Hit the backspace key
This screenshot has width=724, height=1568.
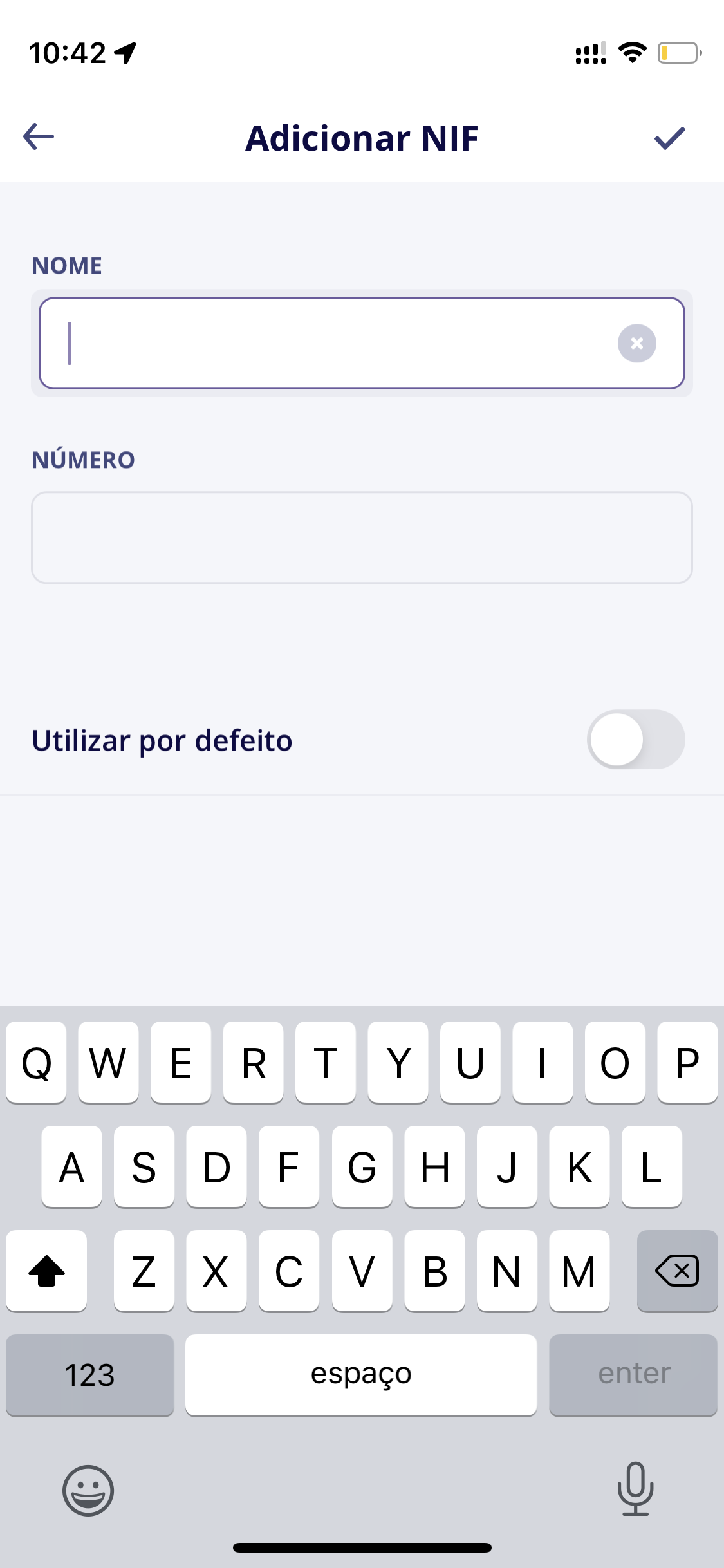pos(677,1271)
